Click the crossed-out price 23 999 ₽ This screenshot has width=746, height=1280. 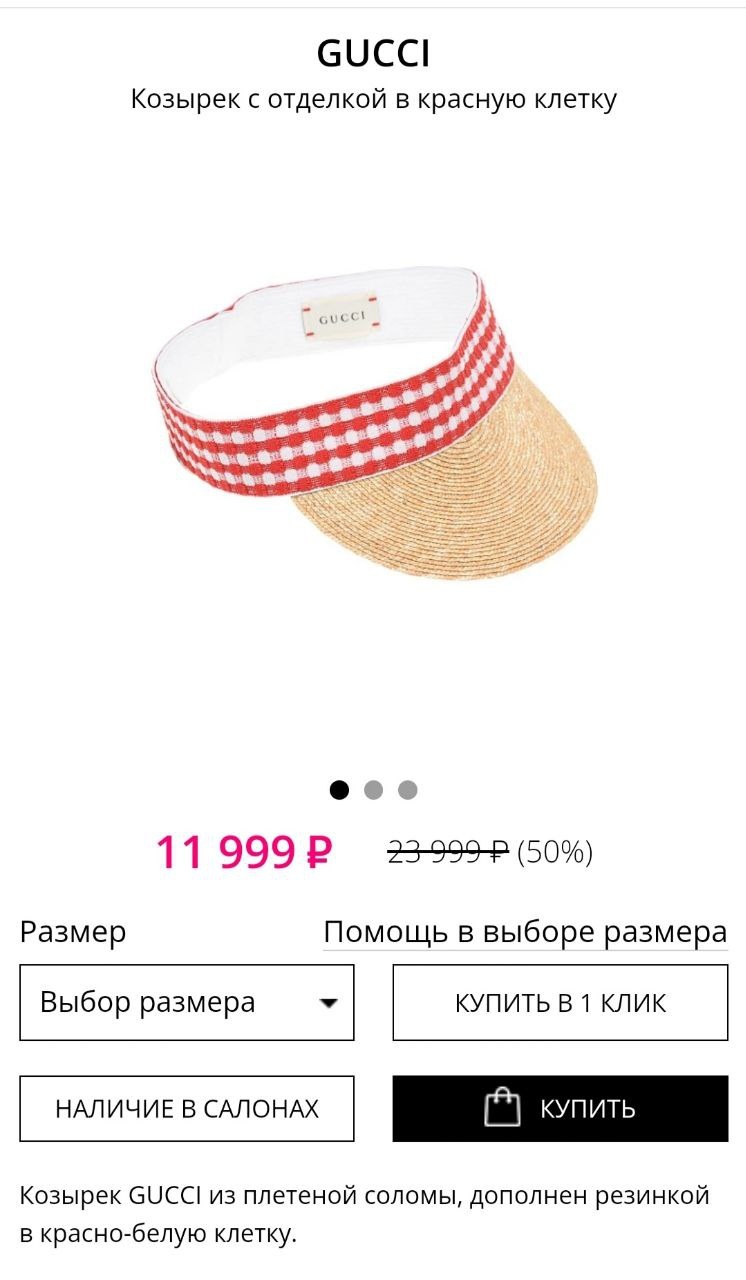(443, 852)
